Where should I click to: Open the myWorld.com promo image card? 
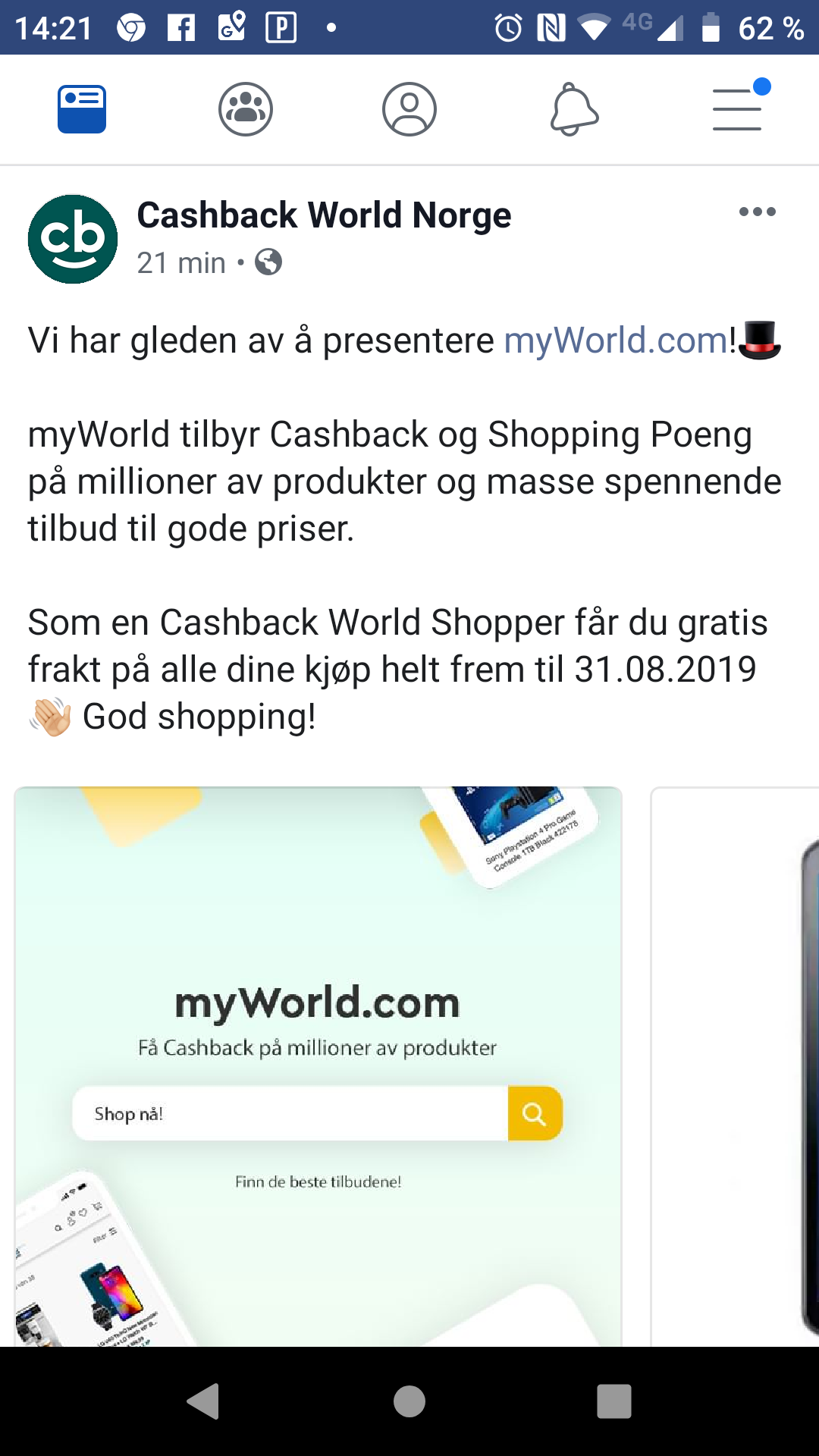point(318,1067)
